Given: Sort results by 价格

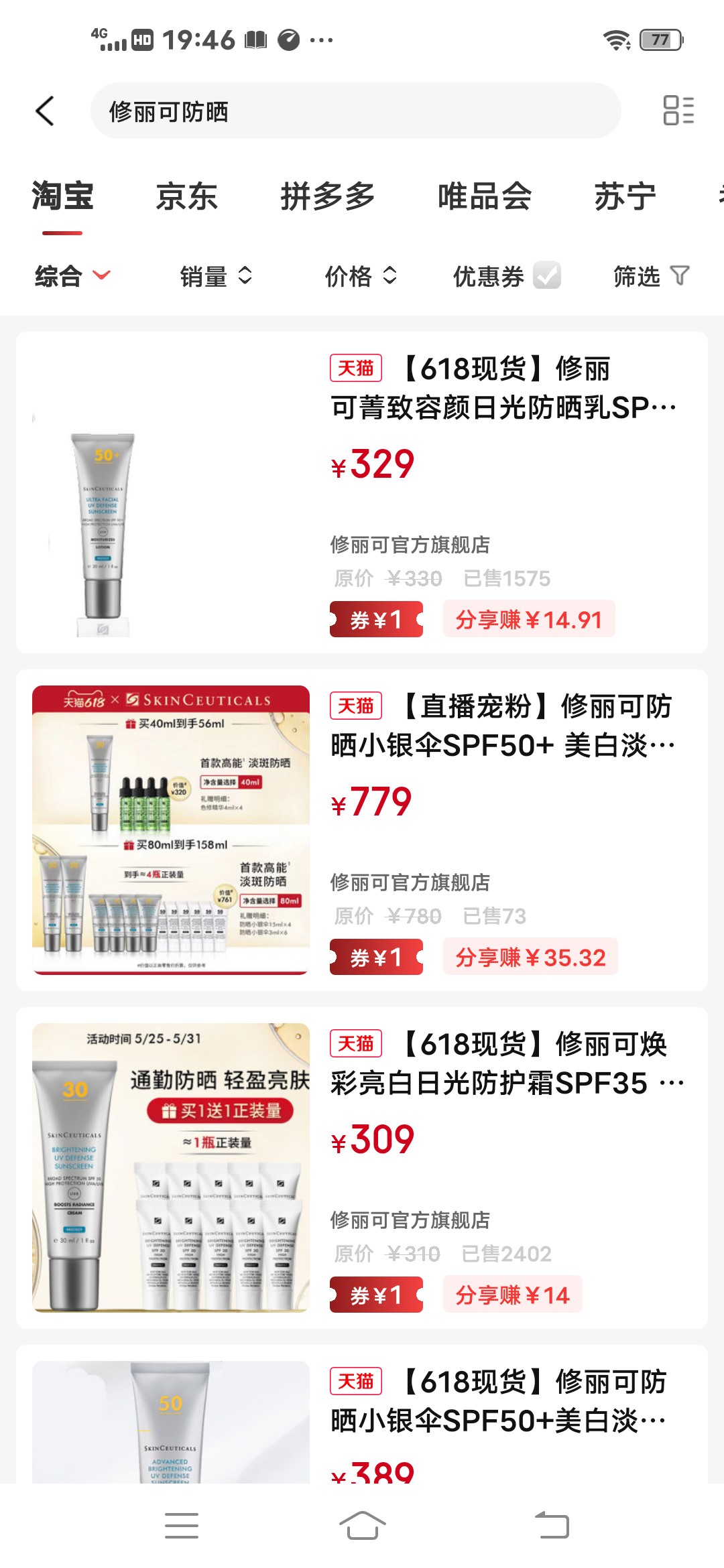Looking at the screenshot, I should pyautogui.click(x=361, y=276).
